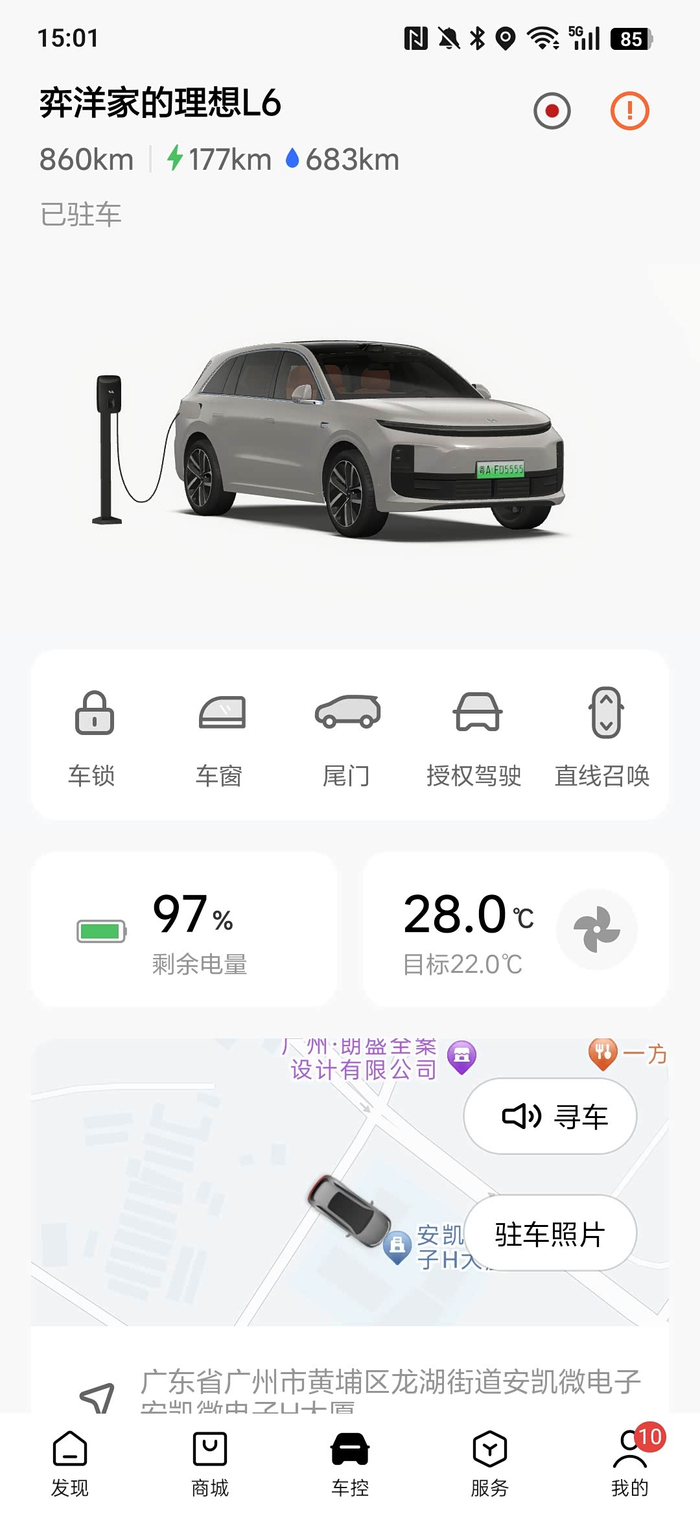Select the 车控 tab
This screenshot has width=700, height=1540.
click(350, 1464)
